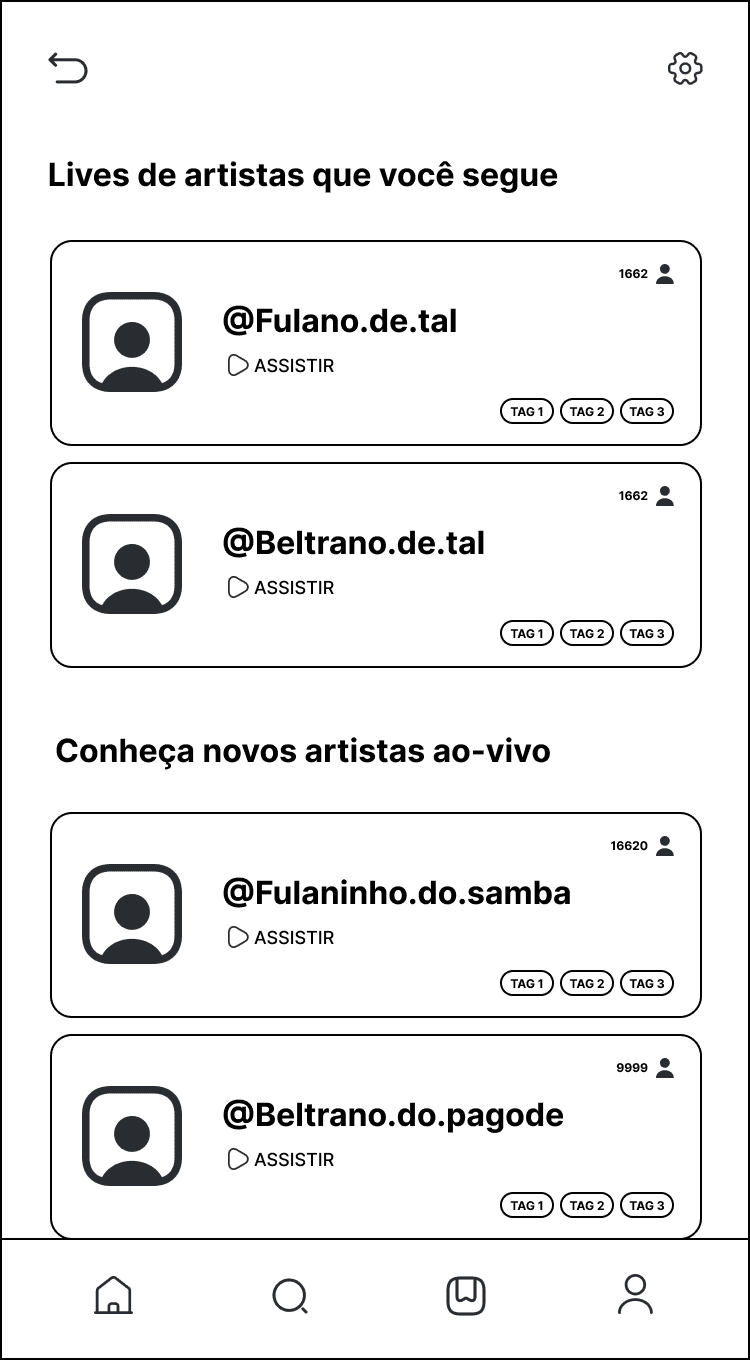The image size is (750, 1360).
Task: Tap TAG 1 on @Beltrano.do.pagode's card
Action: (x=526, y=1205)
